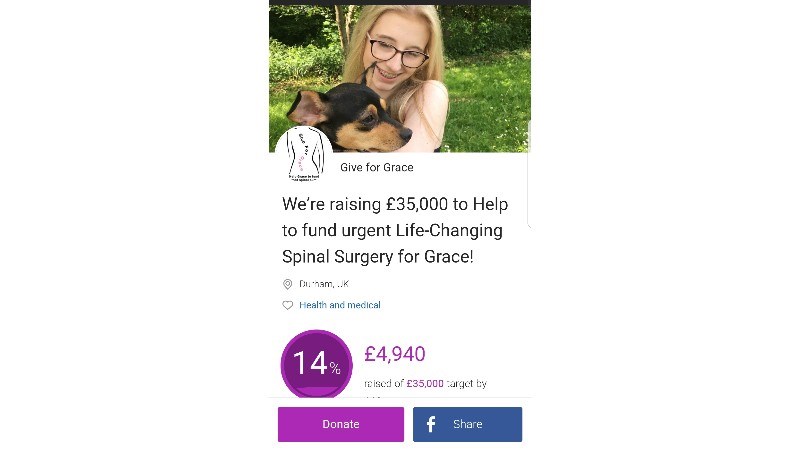Viewport: 800px width, 450px height.
Task: Open the Health and medical category link
Action: 339,305
